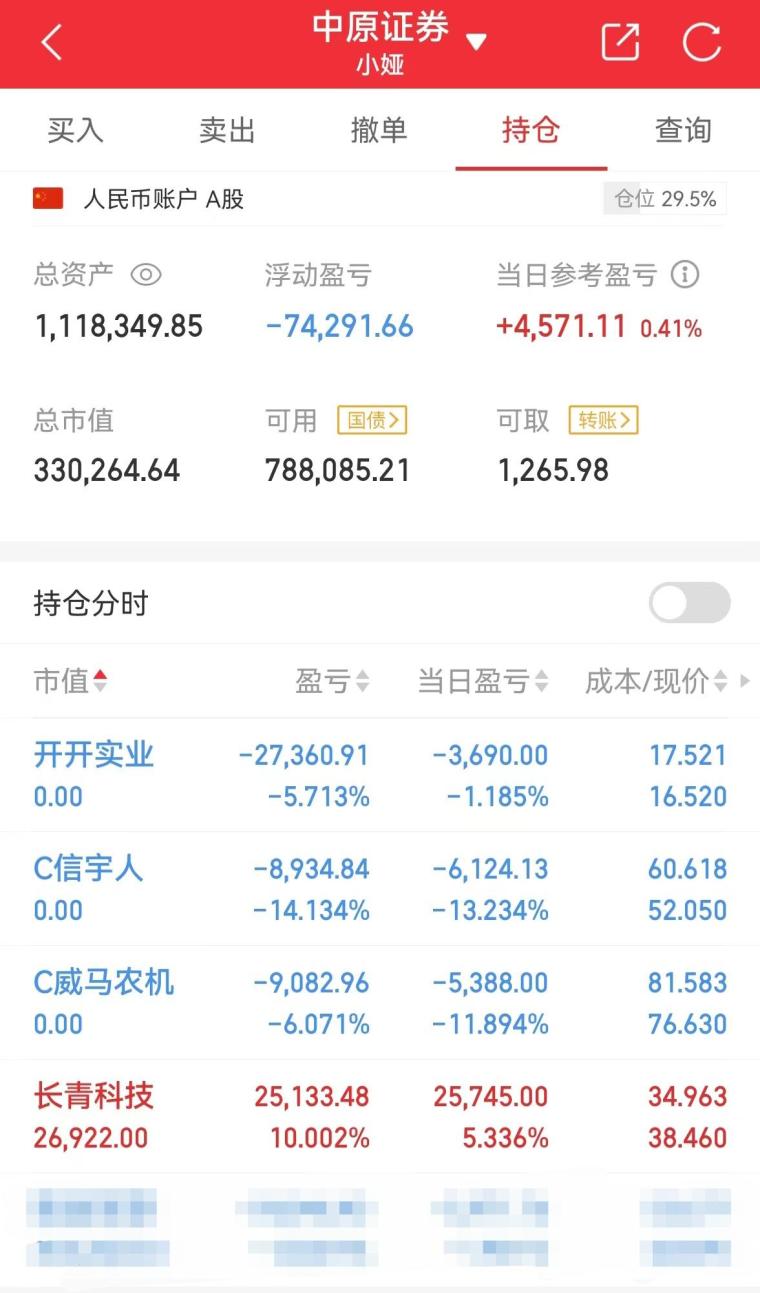This screenshot has width=760, height=1293.
Task: Switch to the 卖出 tab
Action: [228, 130]
